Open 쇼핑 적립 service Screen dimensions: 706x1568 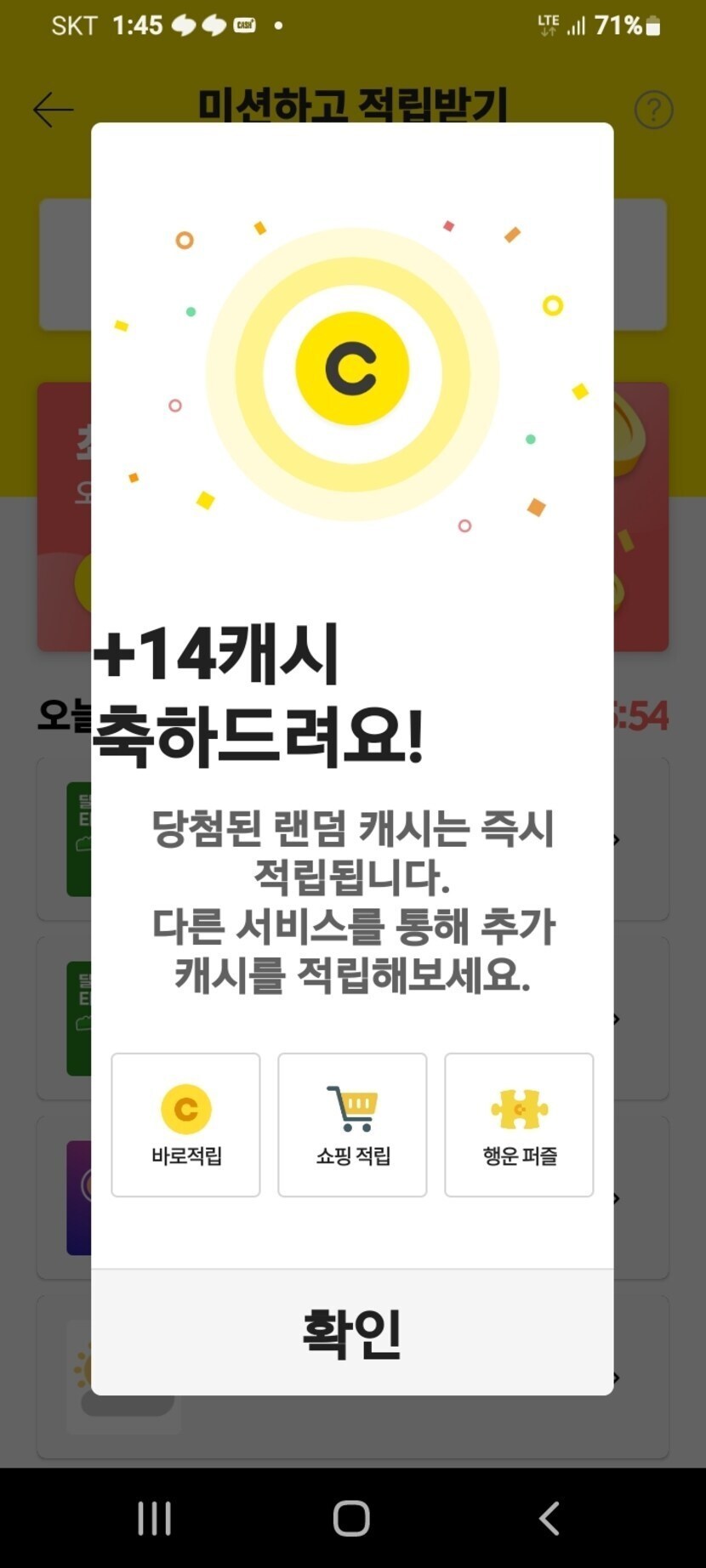tap(352, 1124)
